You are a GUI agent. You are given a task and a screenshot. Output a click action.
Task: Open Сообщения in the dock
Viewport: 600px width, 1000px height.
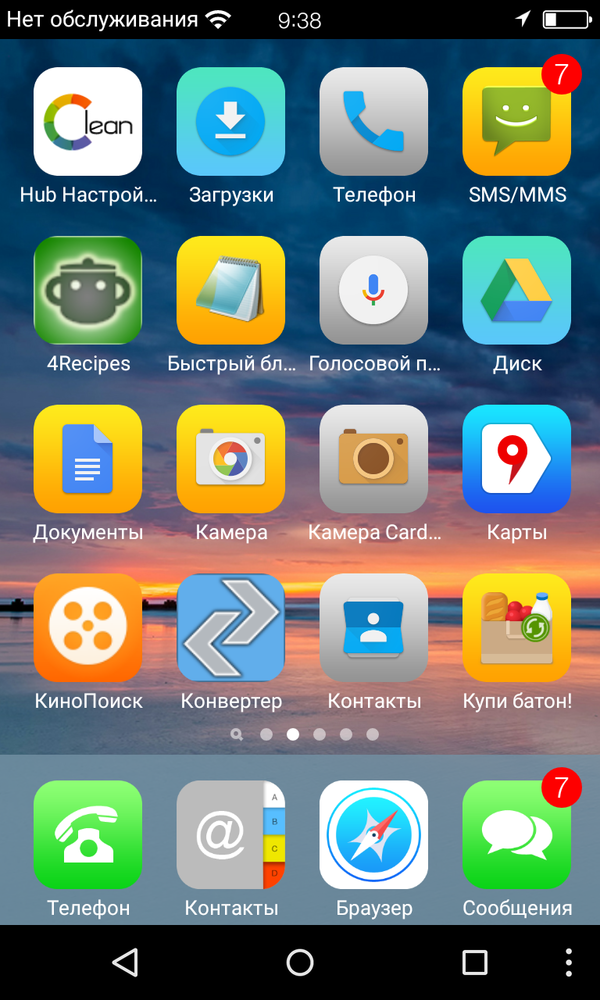tap(516, 835)
